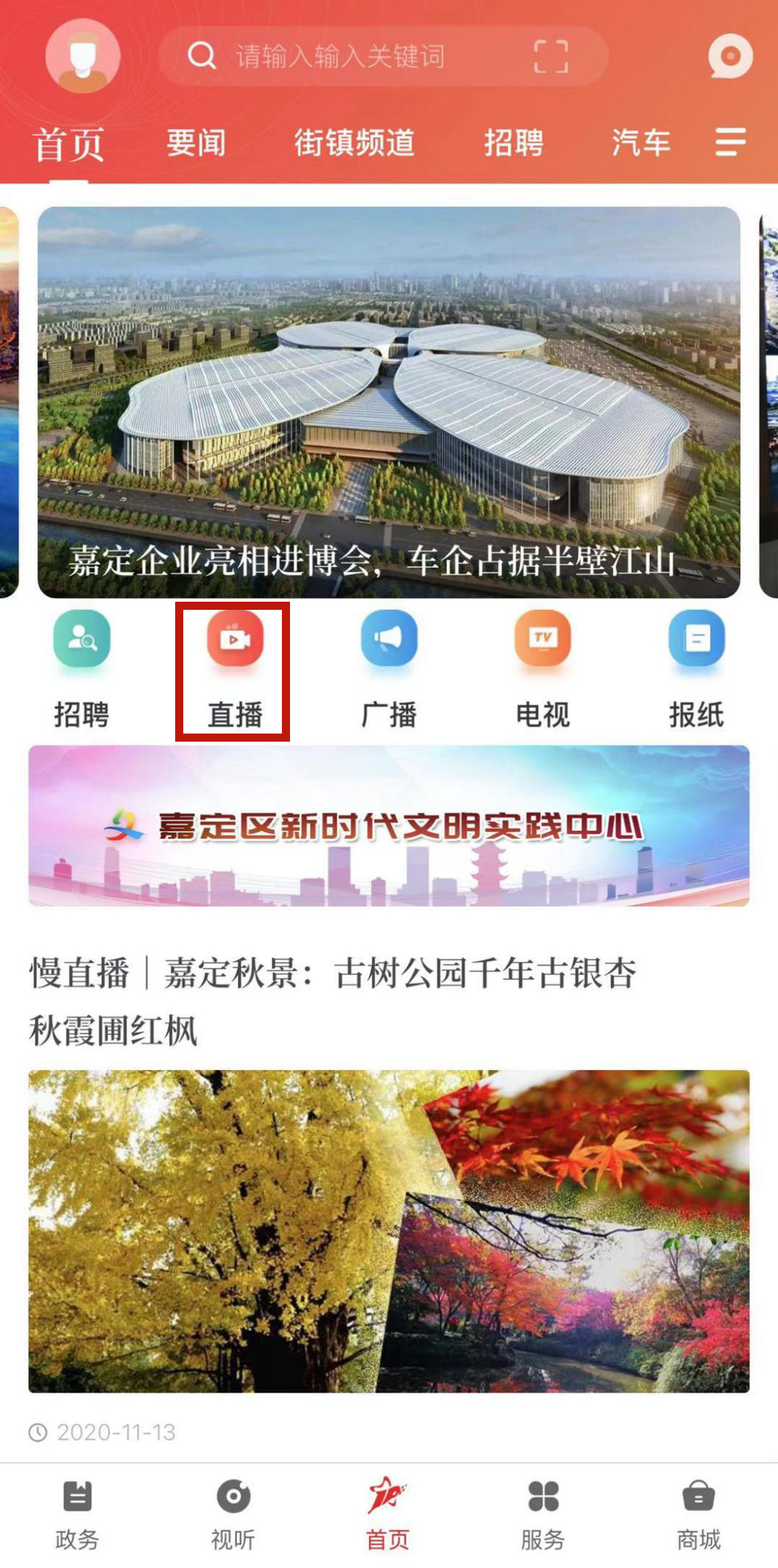Switch to the 街镇频道 tab
Screen dimensions: 778x1568
pos(354,142)
